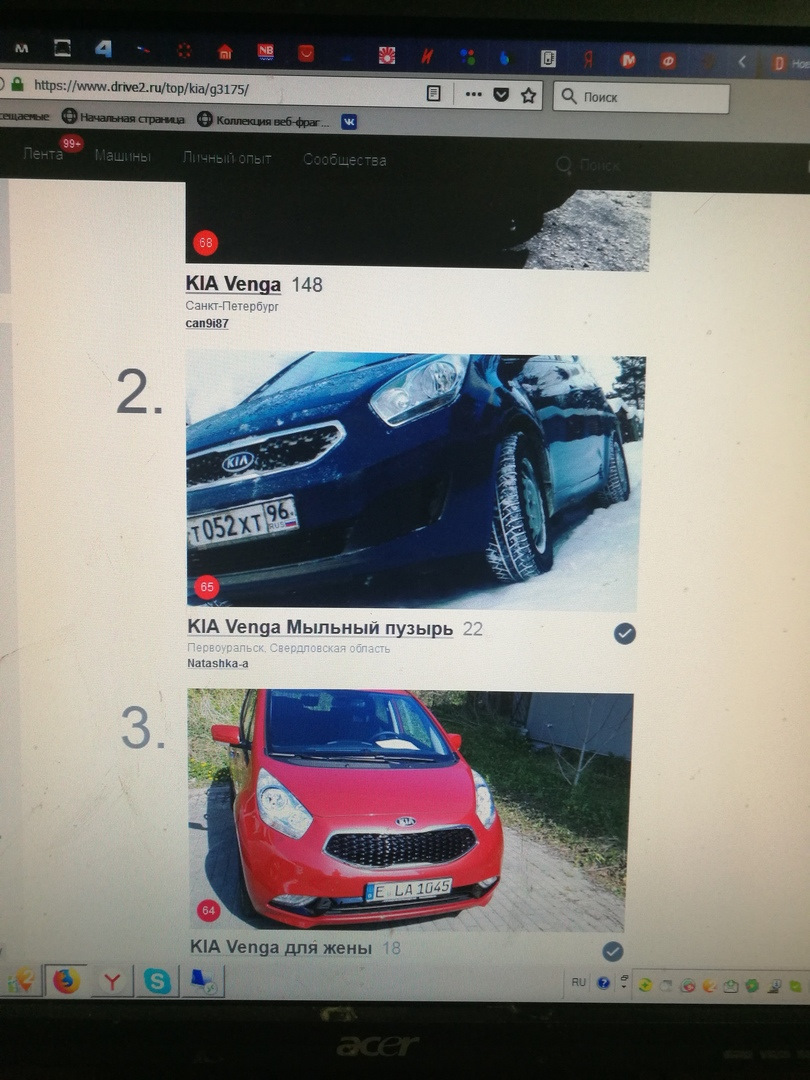810x1080 pixels.
Task: Open the VK bookmark icon on bookmarks toolbar
Action: point(349,119)
